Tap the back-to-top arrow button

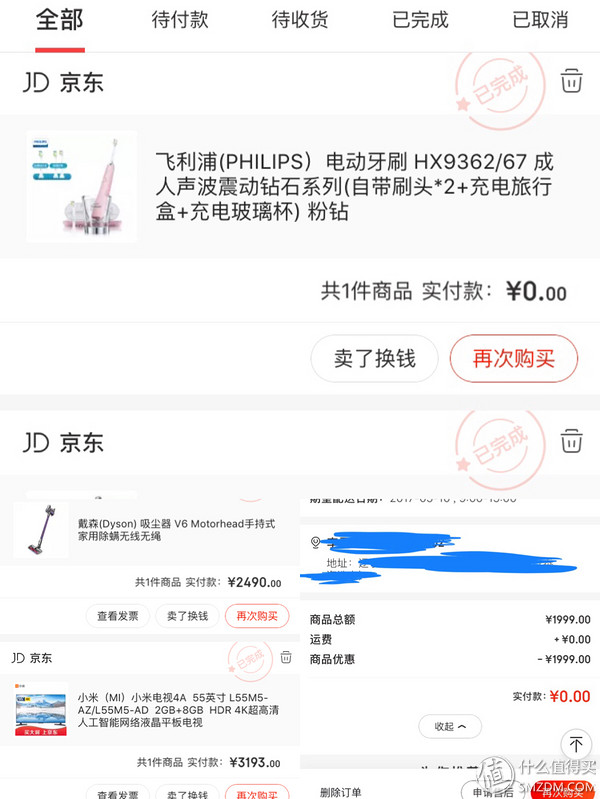point(575,745)
